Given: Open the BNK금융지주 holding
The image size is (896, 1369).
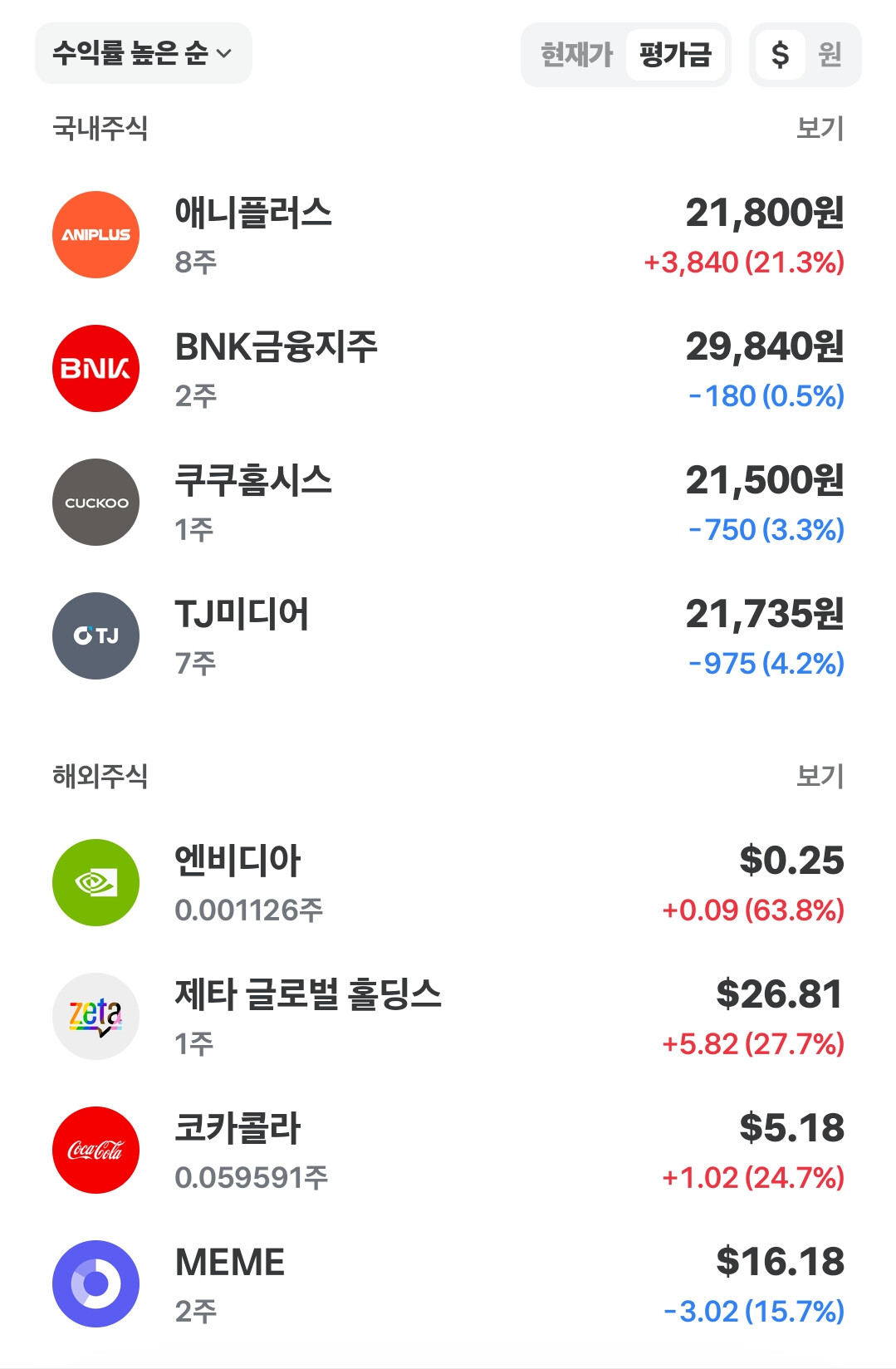Looking at the screenshot, I should tap(448, 369).
